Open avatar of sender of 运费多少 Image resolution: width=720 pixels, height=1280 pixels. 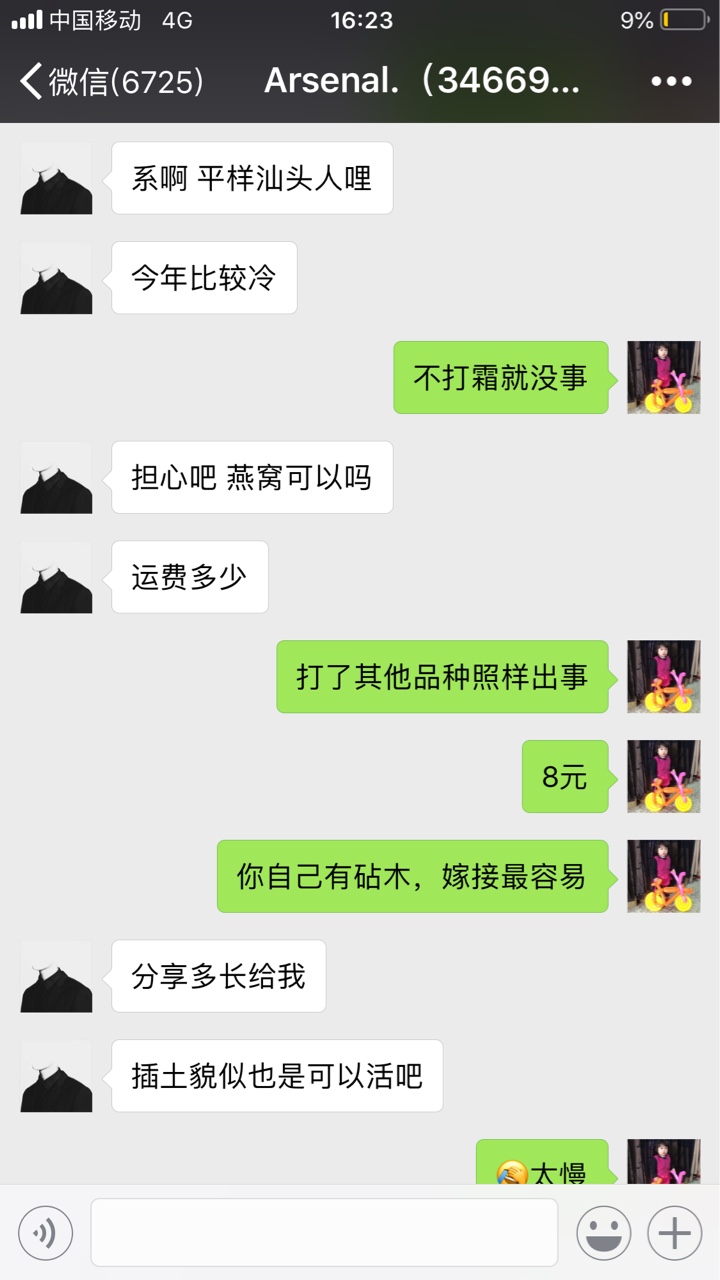coord(56,577)
